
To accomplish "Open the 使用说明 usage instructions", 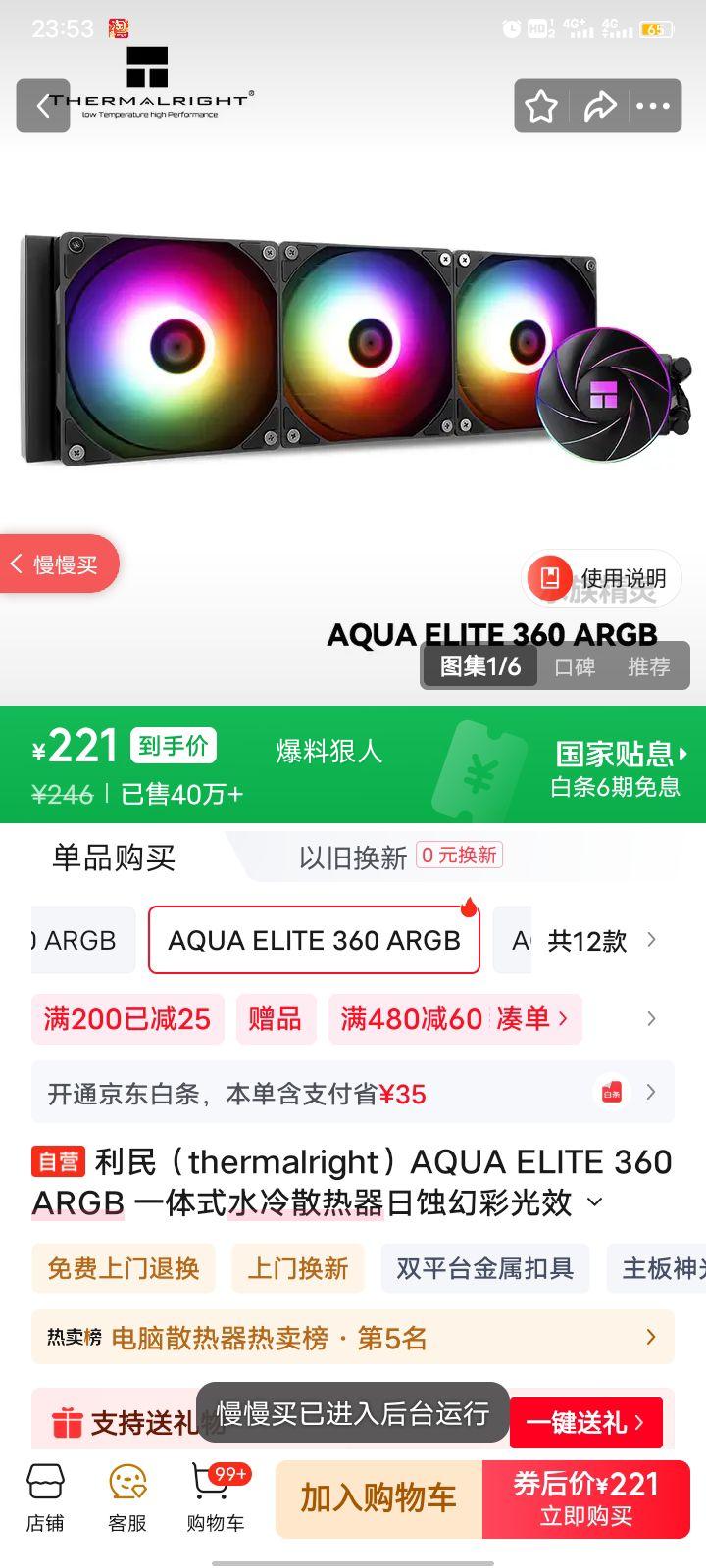I will point(603,578).
